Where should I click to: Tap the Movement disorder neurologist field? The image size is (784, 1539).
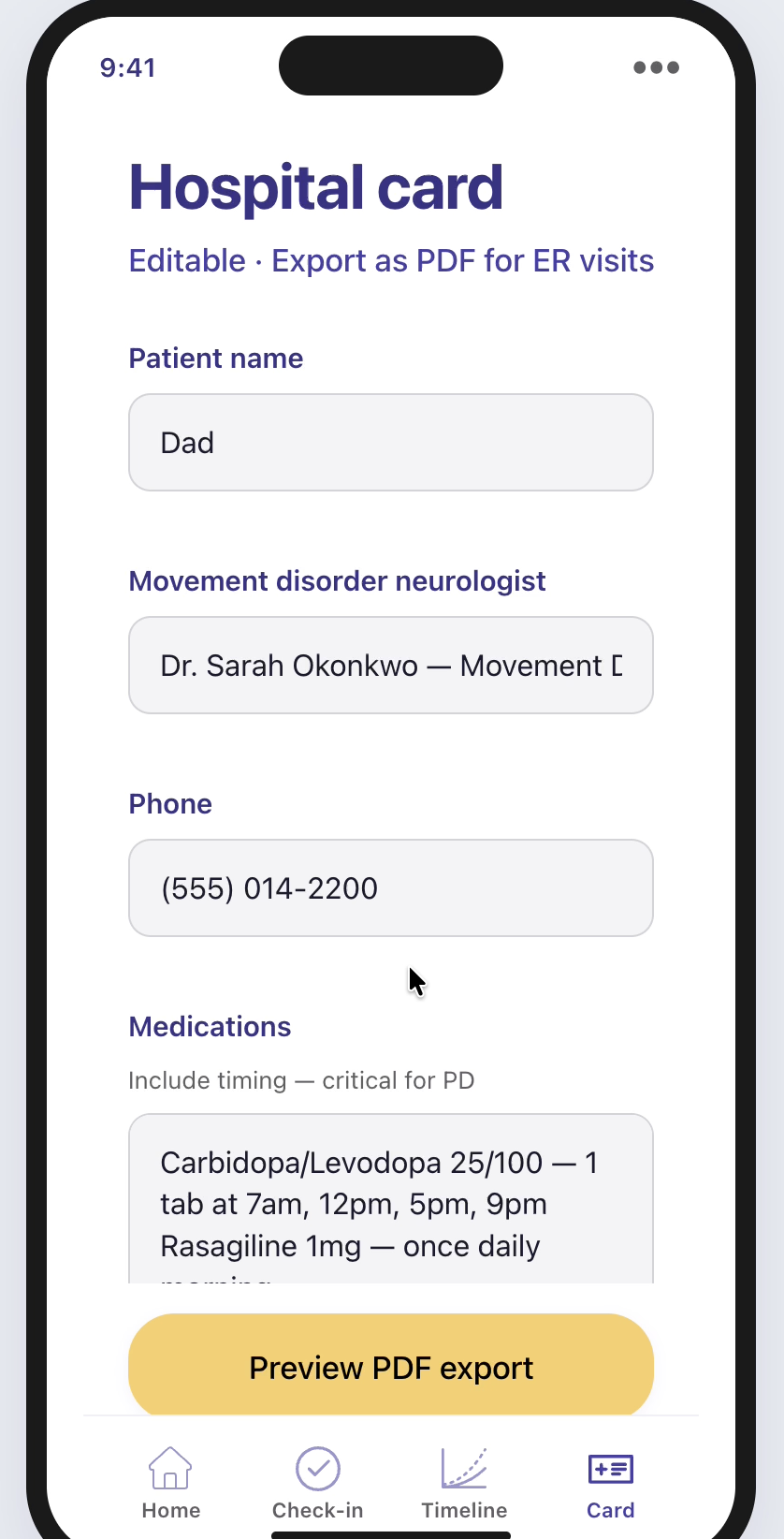click(x=391, y=665)
